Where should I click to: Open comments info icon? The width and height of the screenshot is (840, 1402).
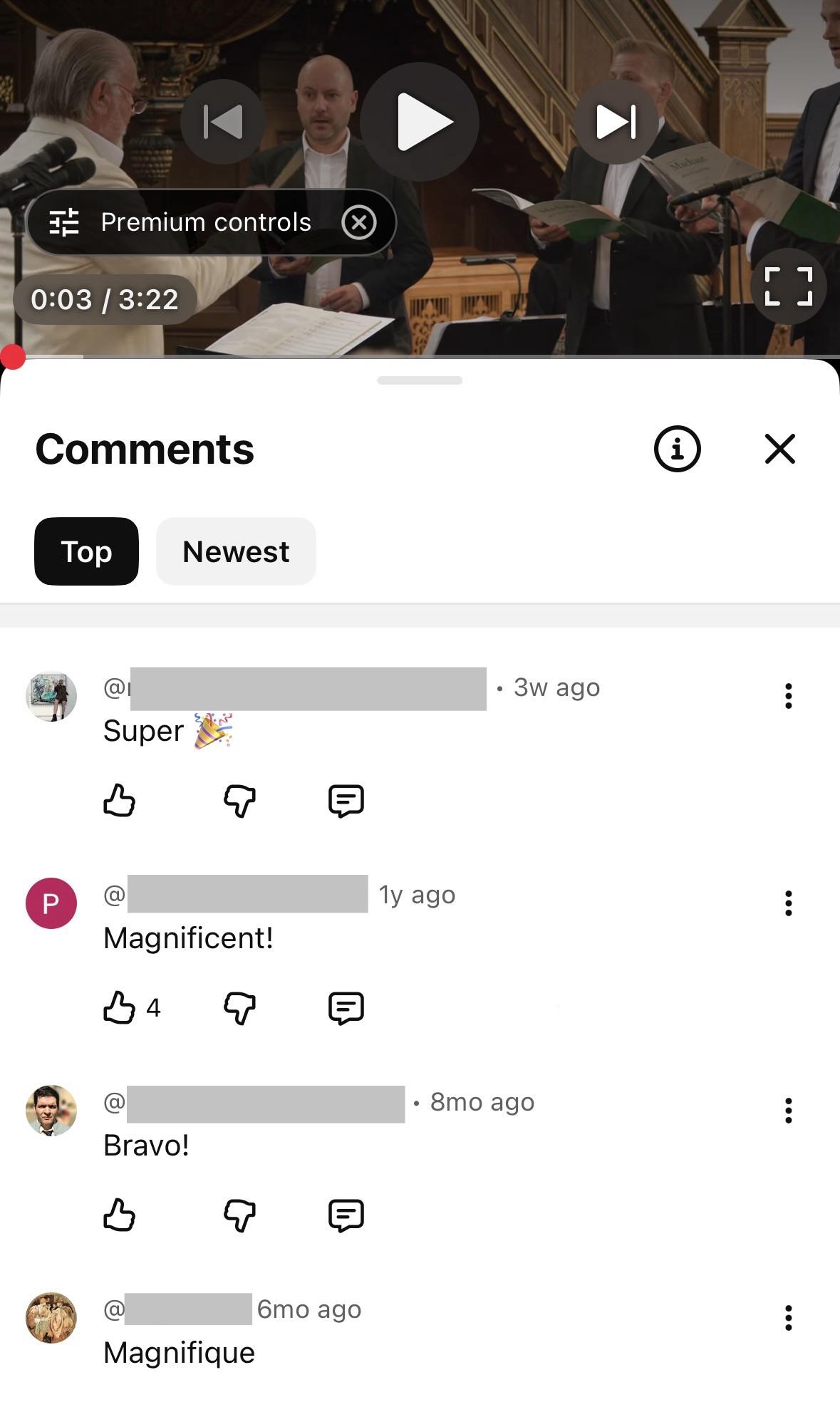(677, 449)
